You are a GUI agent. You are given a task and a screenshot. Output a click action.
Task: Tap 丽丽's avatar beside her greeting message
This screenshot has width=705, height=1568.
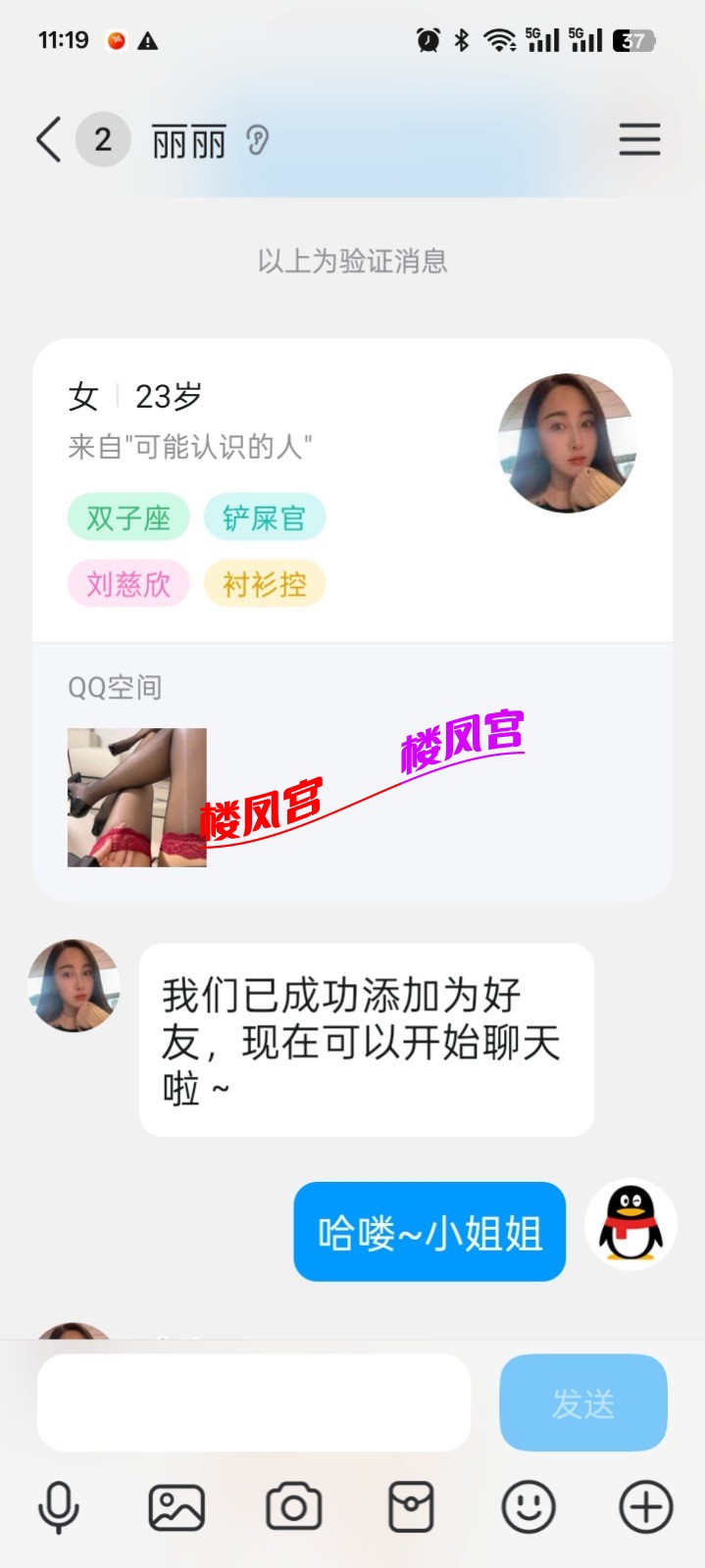point(74,986)
